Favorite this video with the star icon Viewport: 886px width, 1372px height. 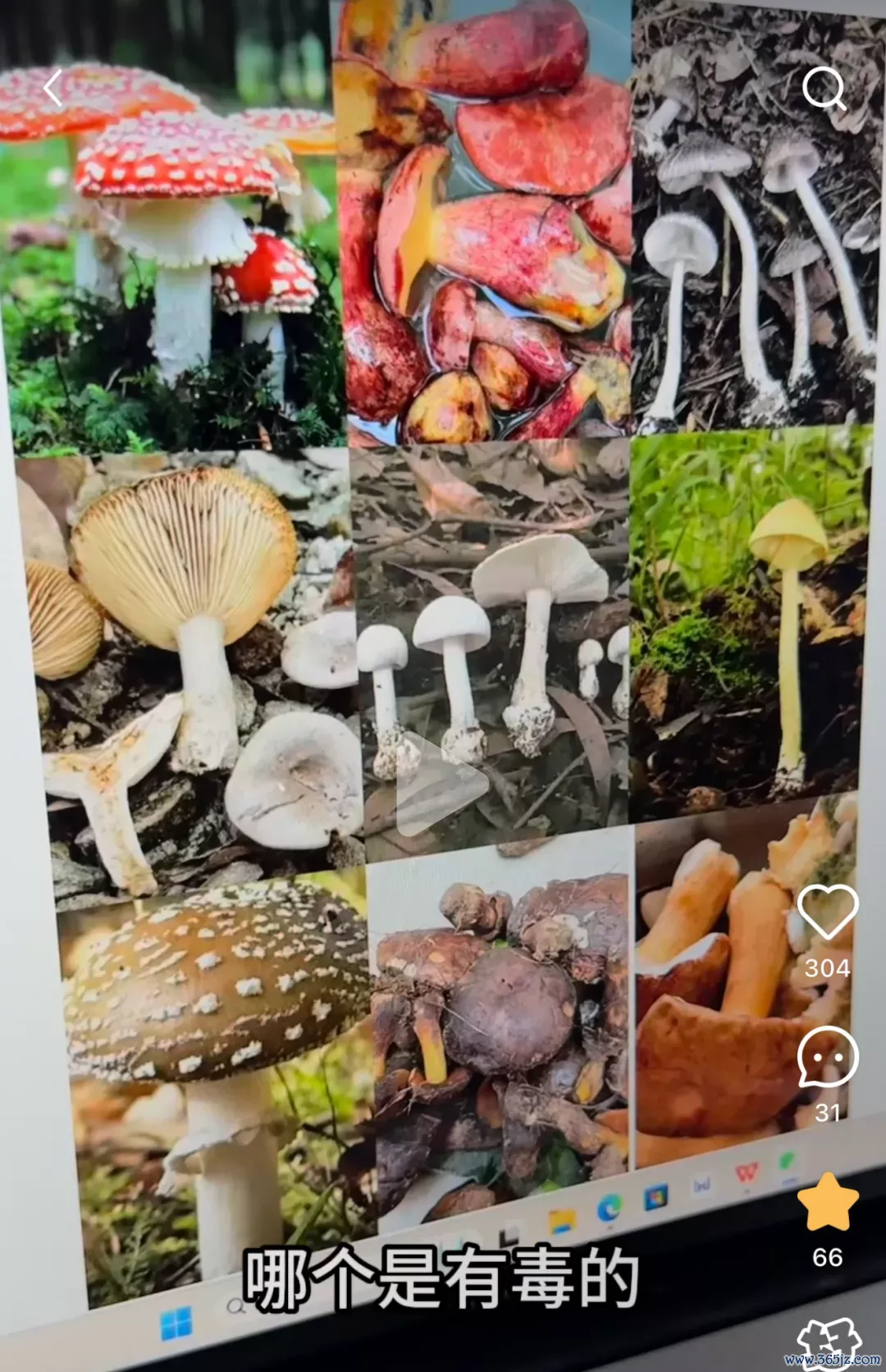(x=827, y=1202)
